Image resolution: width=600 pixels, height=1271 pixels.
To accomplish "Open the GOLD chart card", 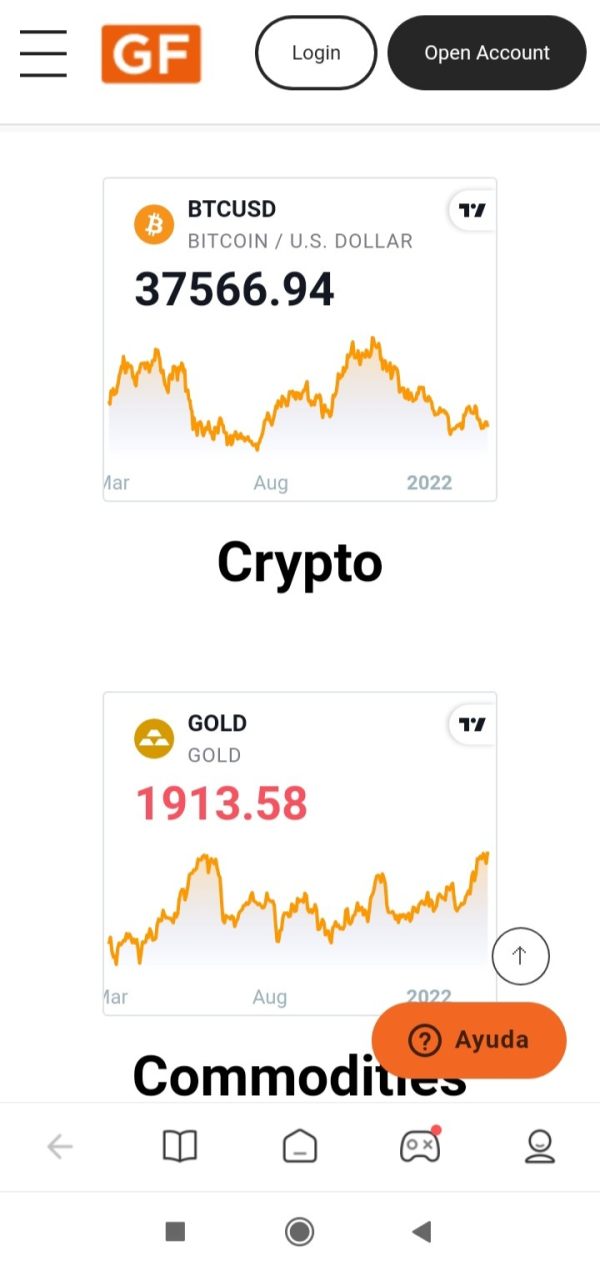I will [300, 853].
